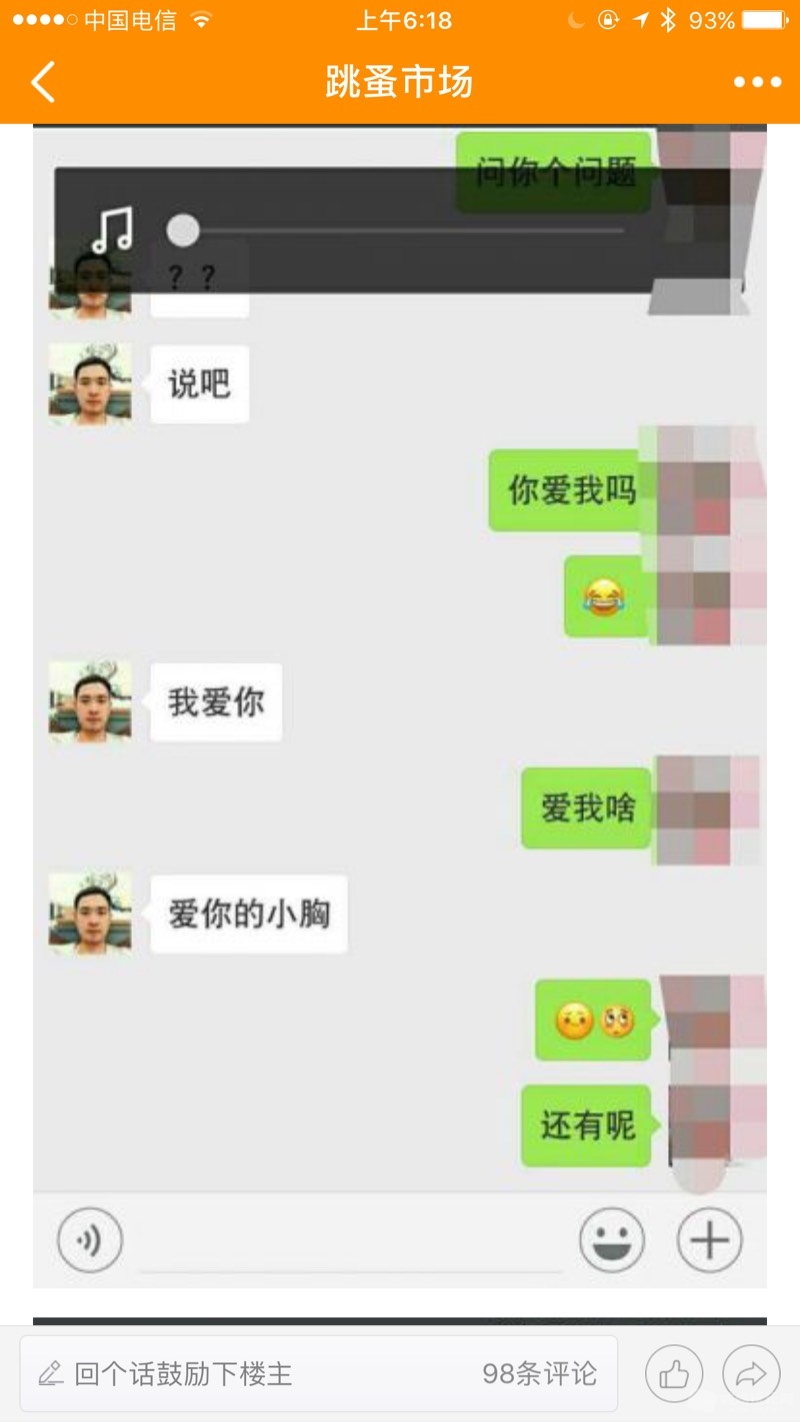The width and height of the screenshot is (800, 1423).
Task: Share this post
Action: pos(751,1374)
